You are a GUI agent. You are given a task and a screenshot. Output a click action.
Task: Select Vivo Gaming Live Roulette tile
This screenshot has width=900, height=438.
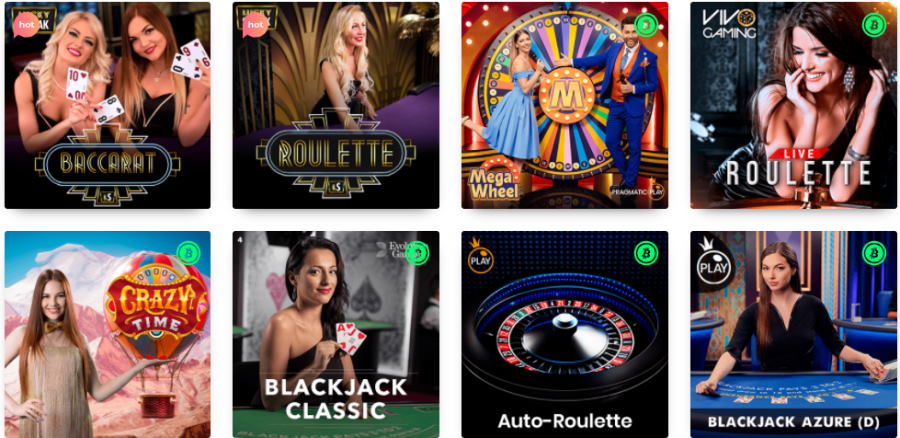[793, 105]
